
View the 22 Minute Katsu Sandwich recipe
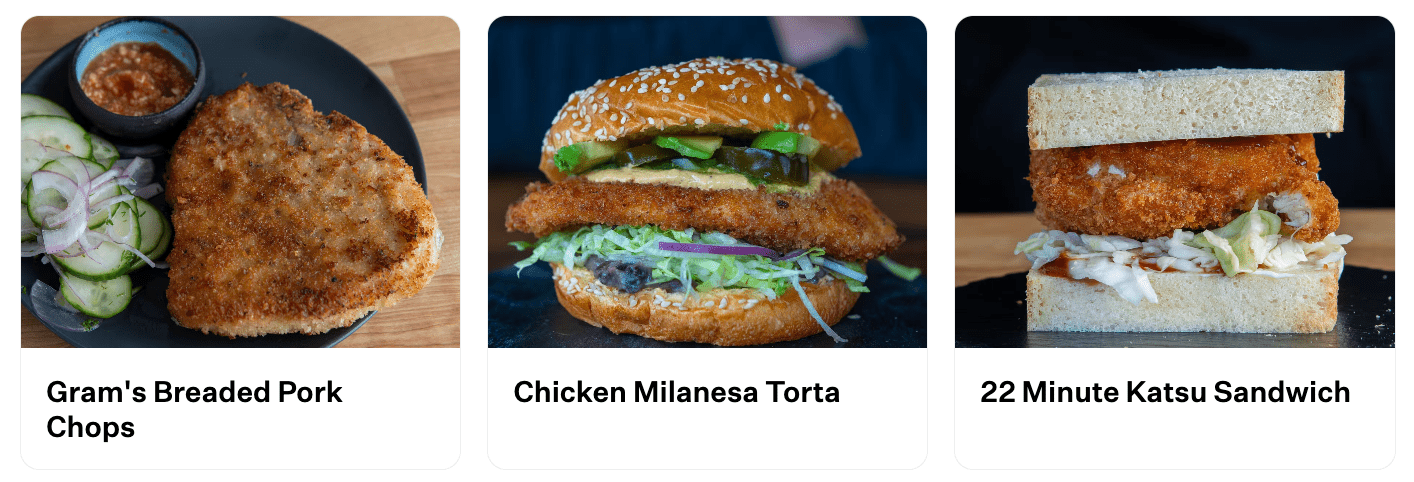tap(1165, 392)
